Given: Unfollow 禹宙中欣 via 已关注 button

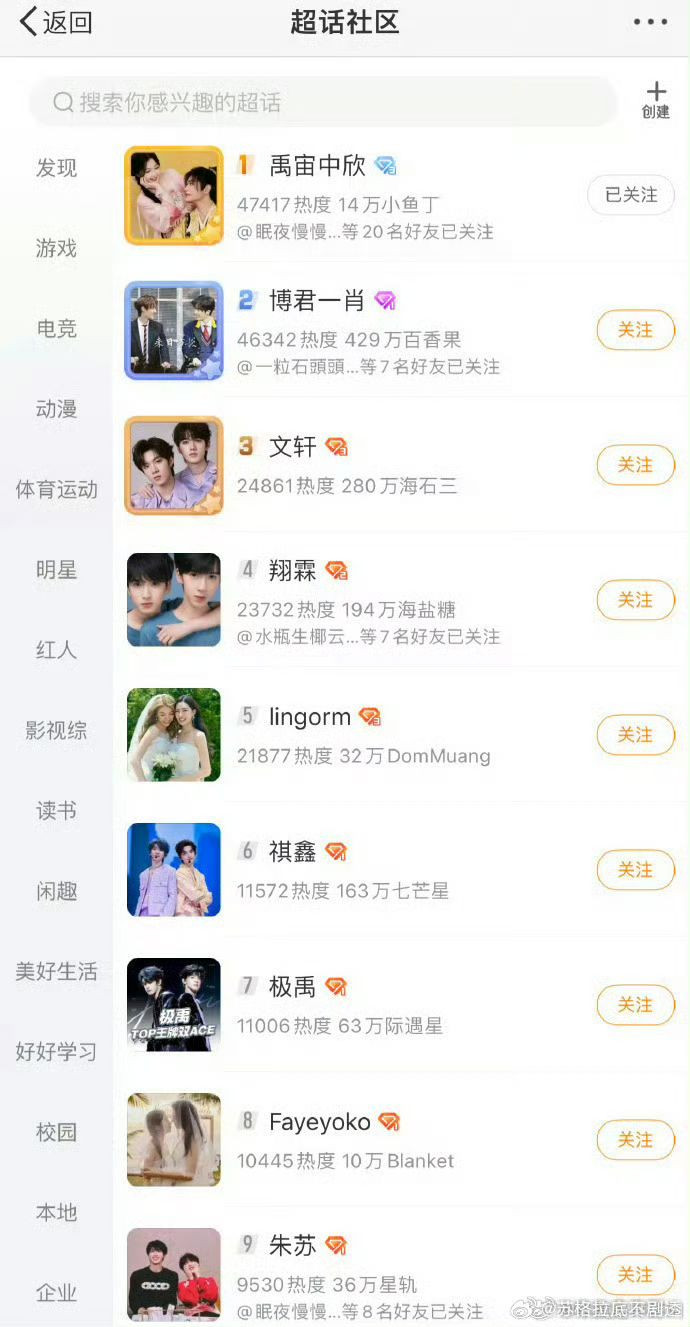Looking at the screenshot, I should pyautogui.click(x=631, y=195).
